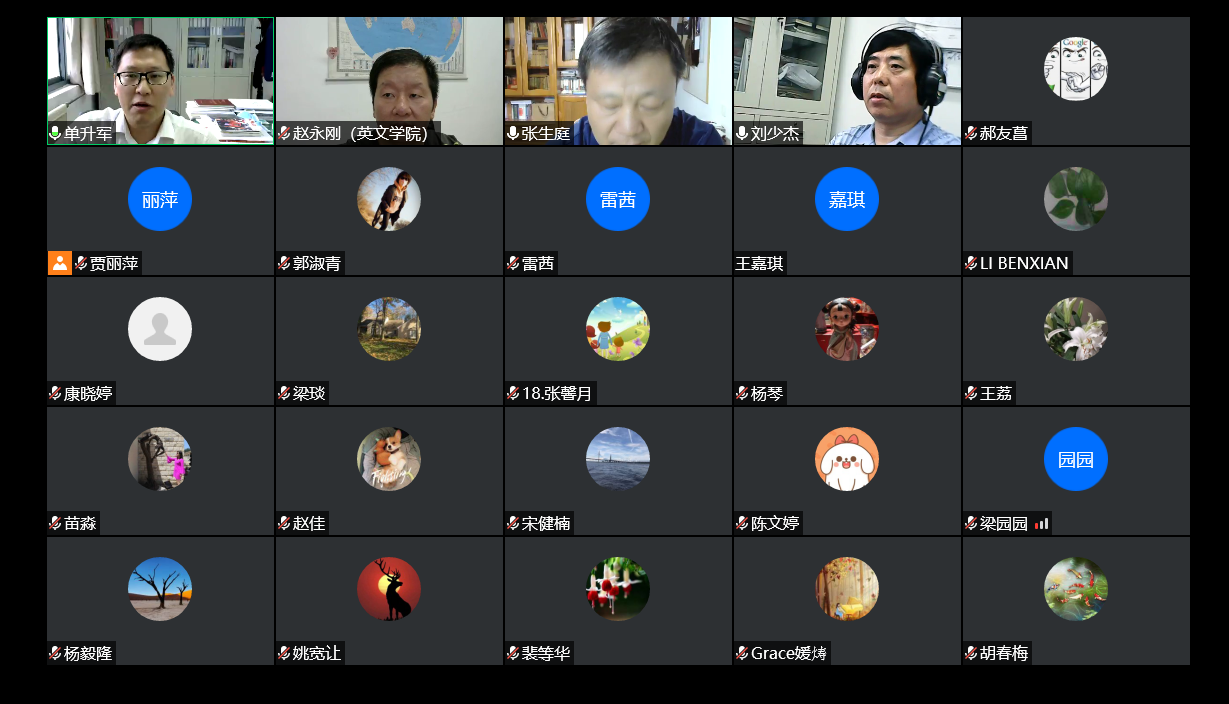
Task: Open 康晓婷's participant tile
Action: [160, 341]
